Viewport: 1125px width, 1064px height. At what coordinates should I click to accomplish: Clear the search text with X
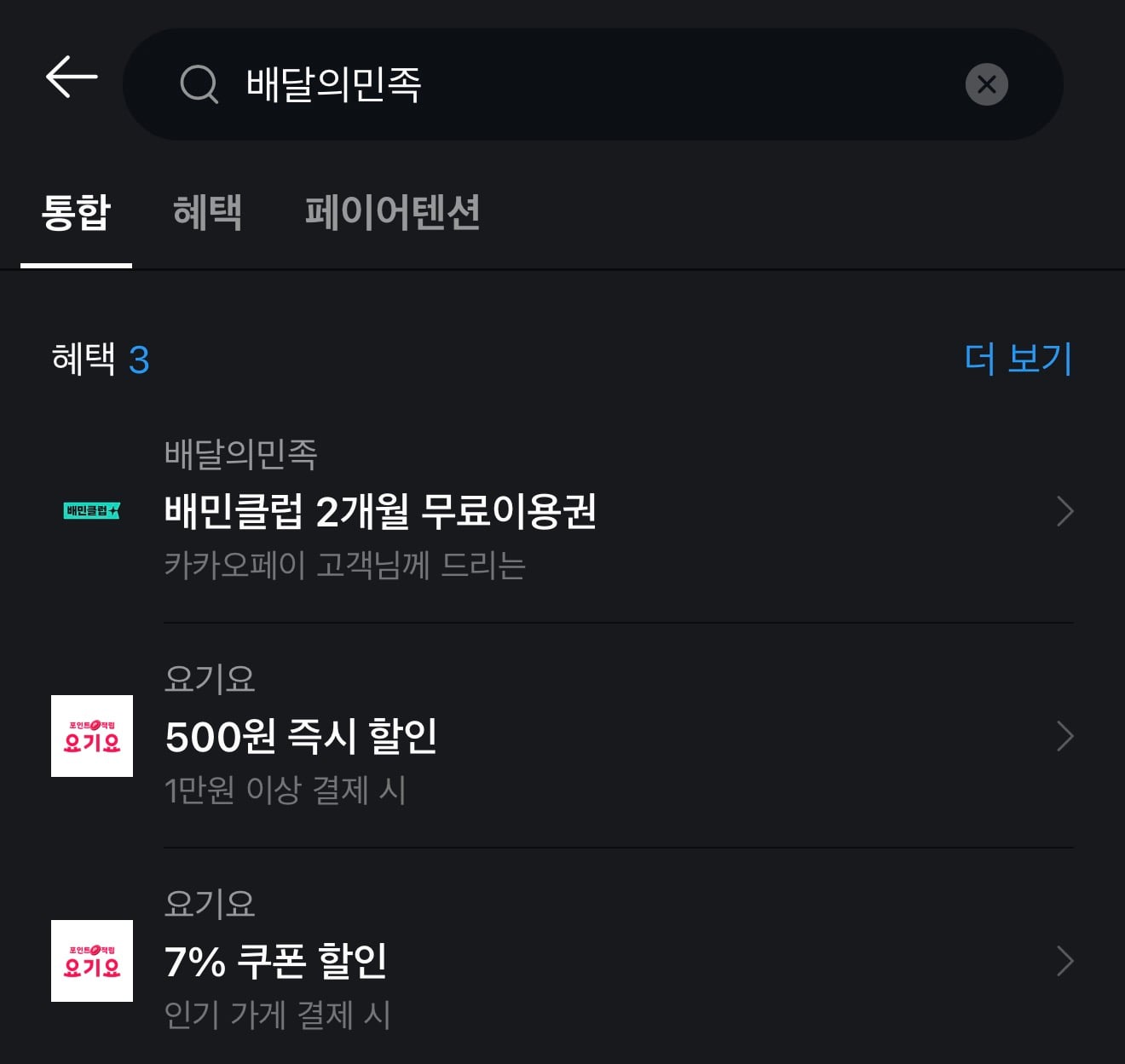point(986,84)
